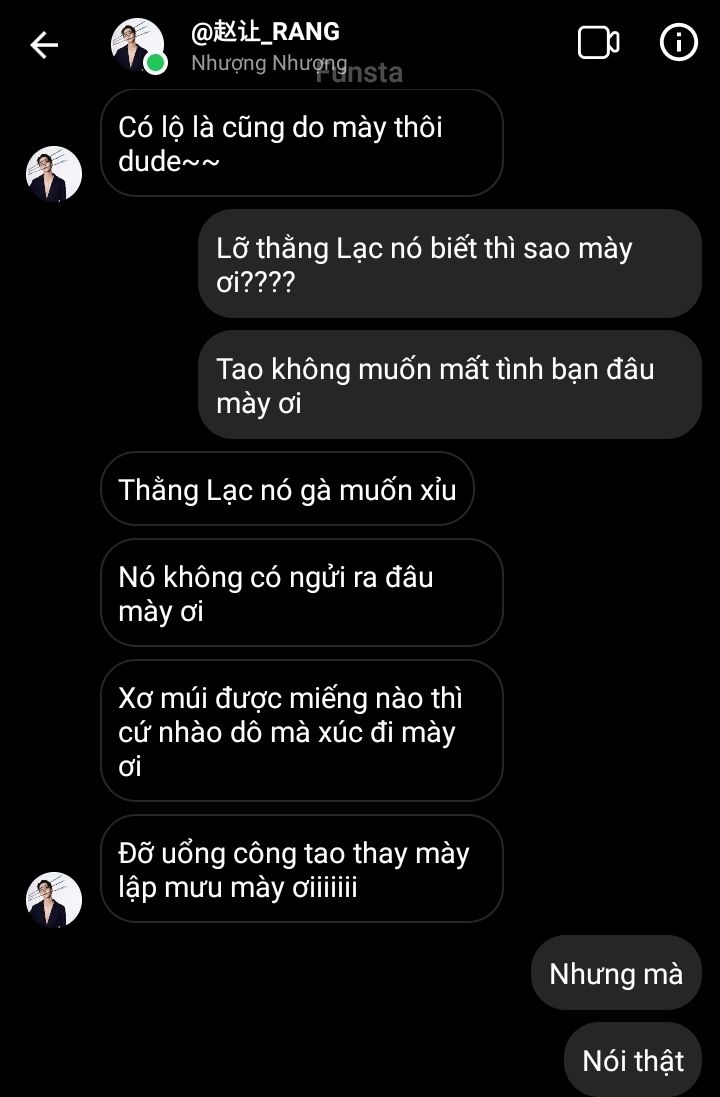The width and height of the screenshot is (720, 1097).
Task: Tap the avatar beside the "lập mưu" message
Action: tap(54, 899)
